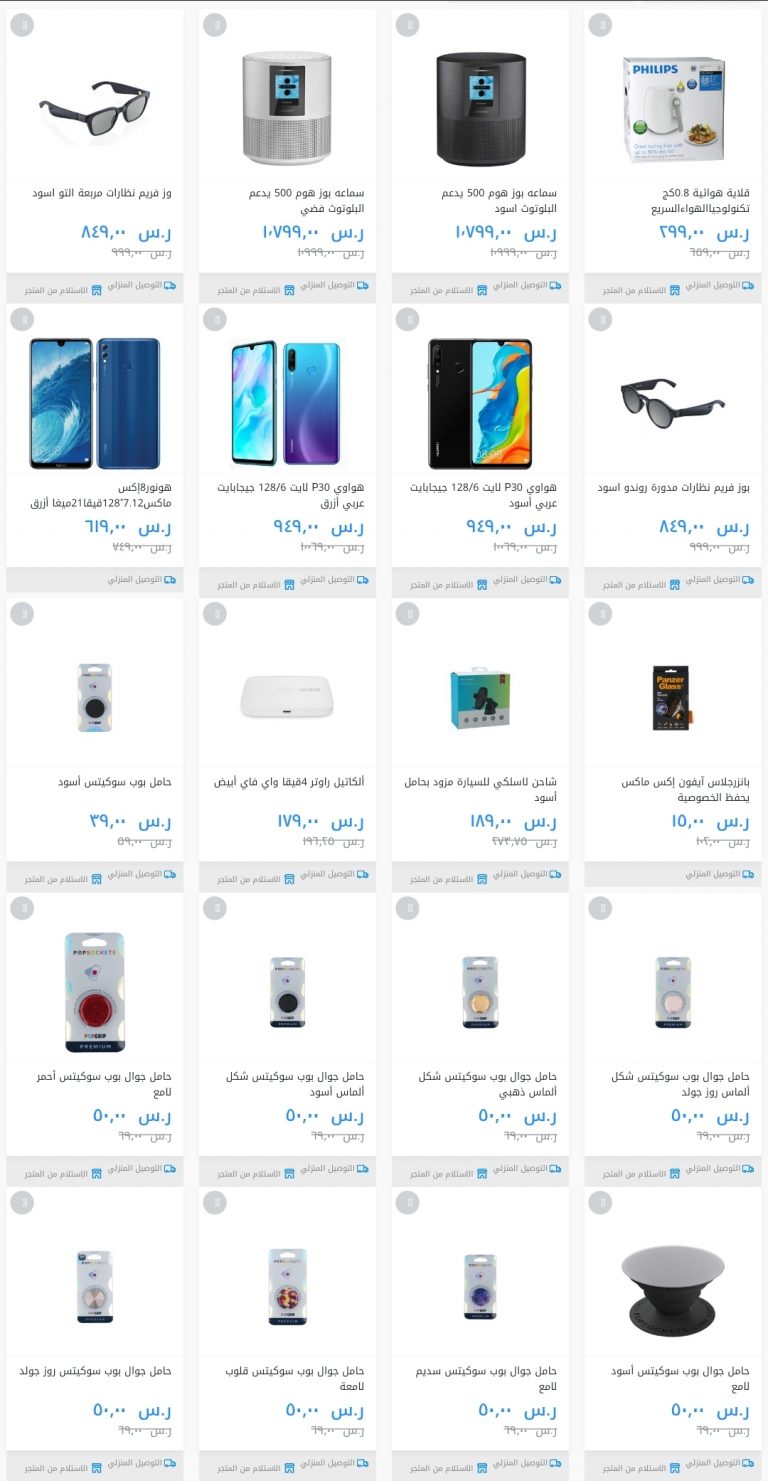Open the gold diamond PopSockets holder

click(x=480, y=1039)
